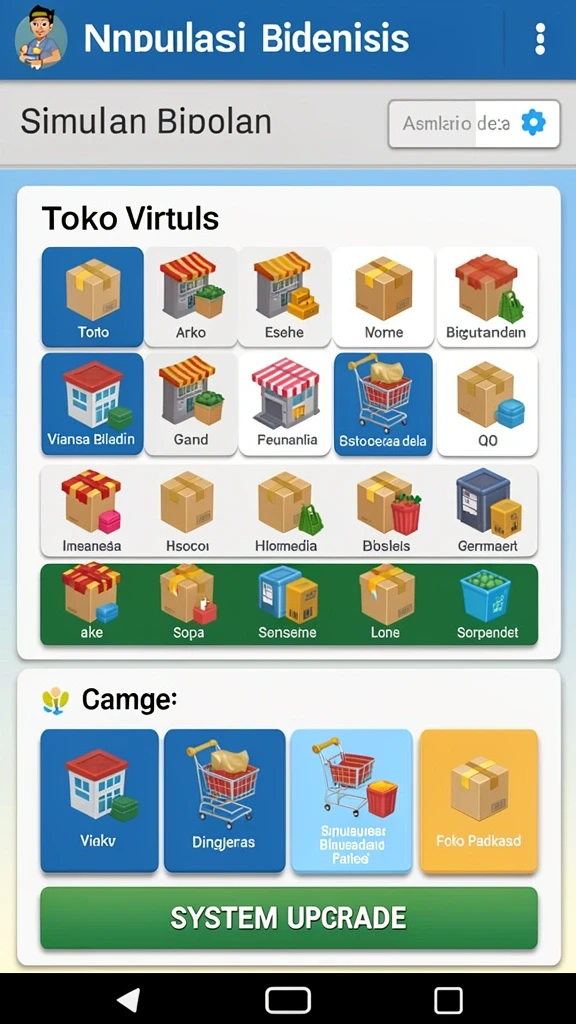
Task: Choose the Esehe store tile
Action: tap(284, 296)
